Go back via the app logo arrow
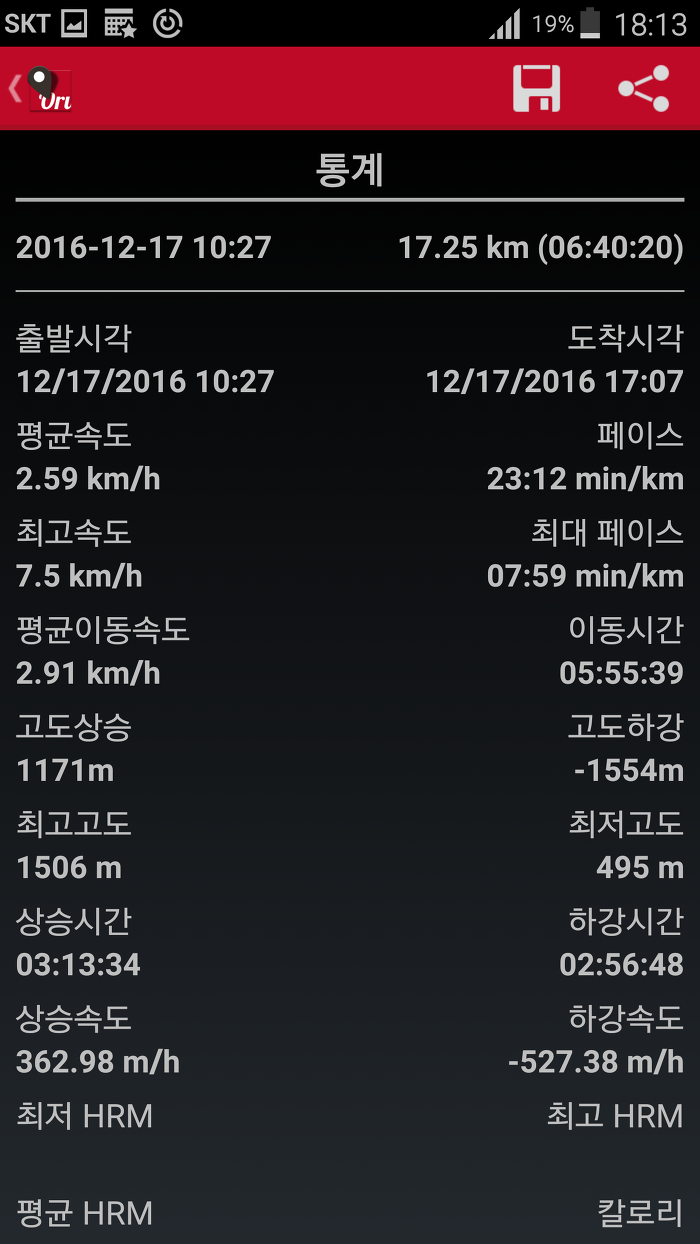Viewport: 700px width, 1244px height. click(x=40, y=89)
